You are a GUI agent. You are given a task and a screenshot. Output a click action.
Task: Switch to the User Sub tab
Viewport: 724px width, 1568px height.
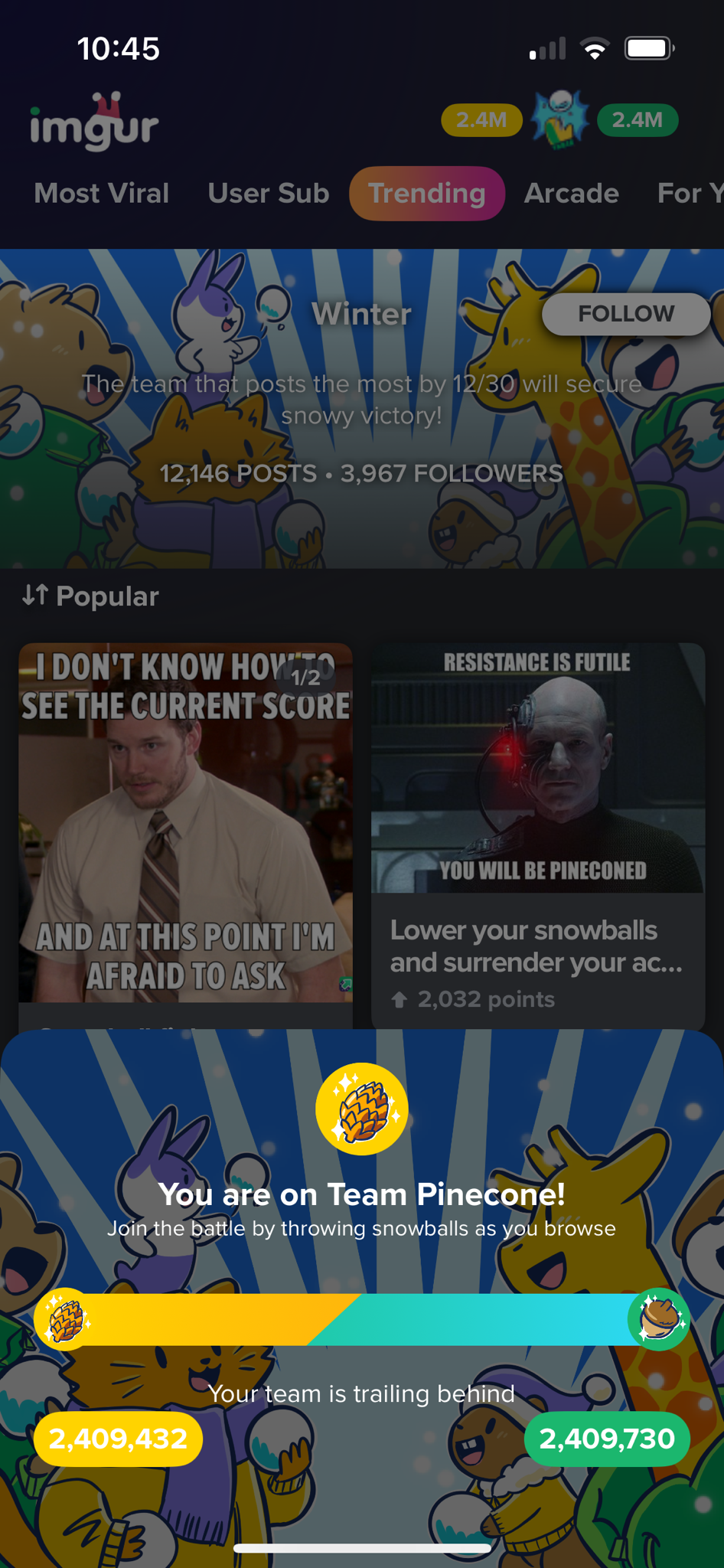tap(269, 194)
